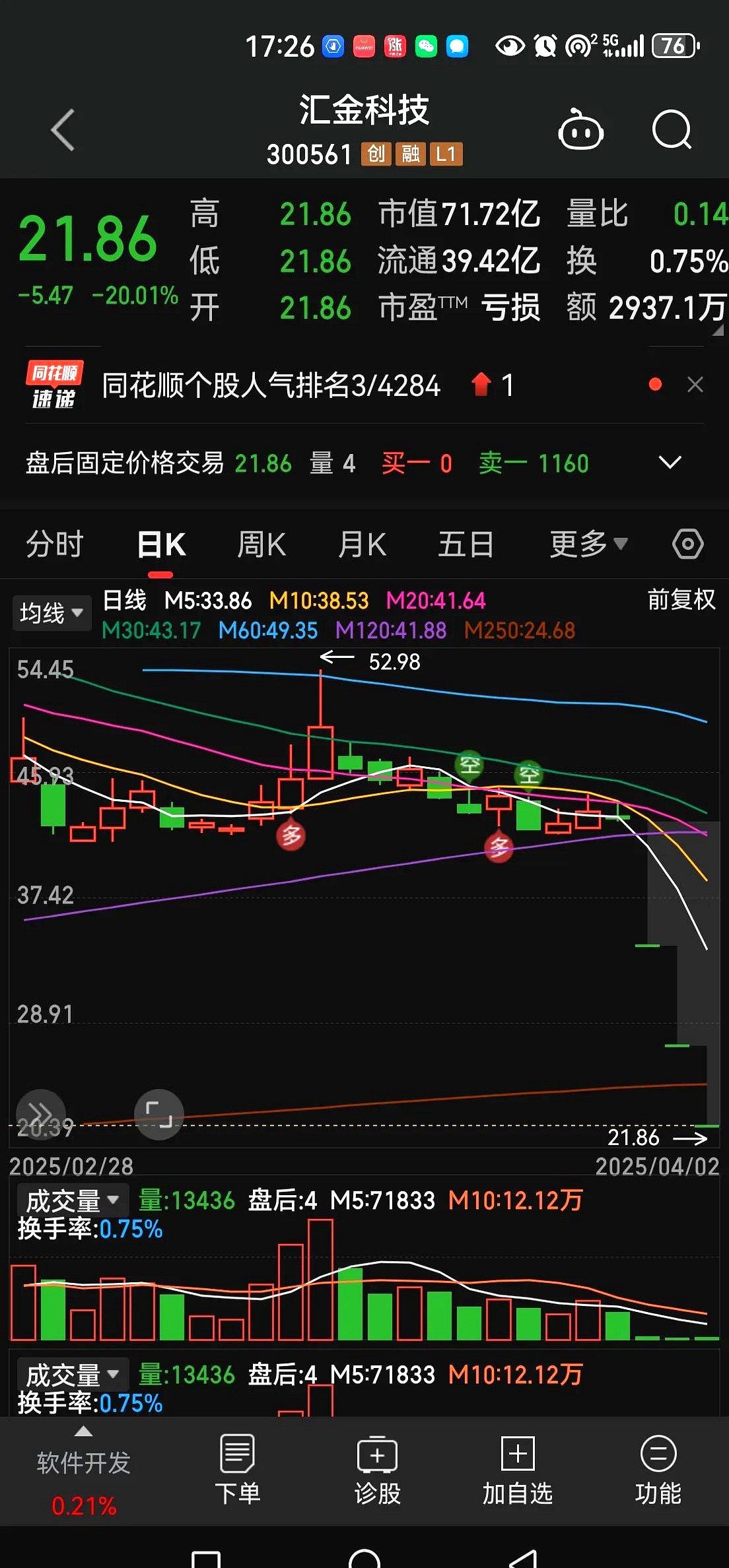Expand the 盘后固定价格交易 row

[x=670, y=463]
